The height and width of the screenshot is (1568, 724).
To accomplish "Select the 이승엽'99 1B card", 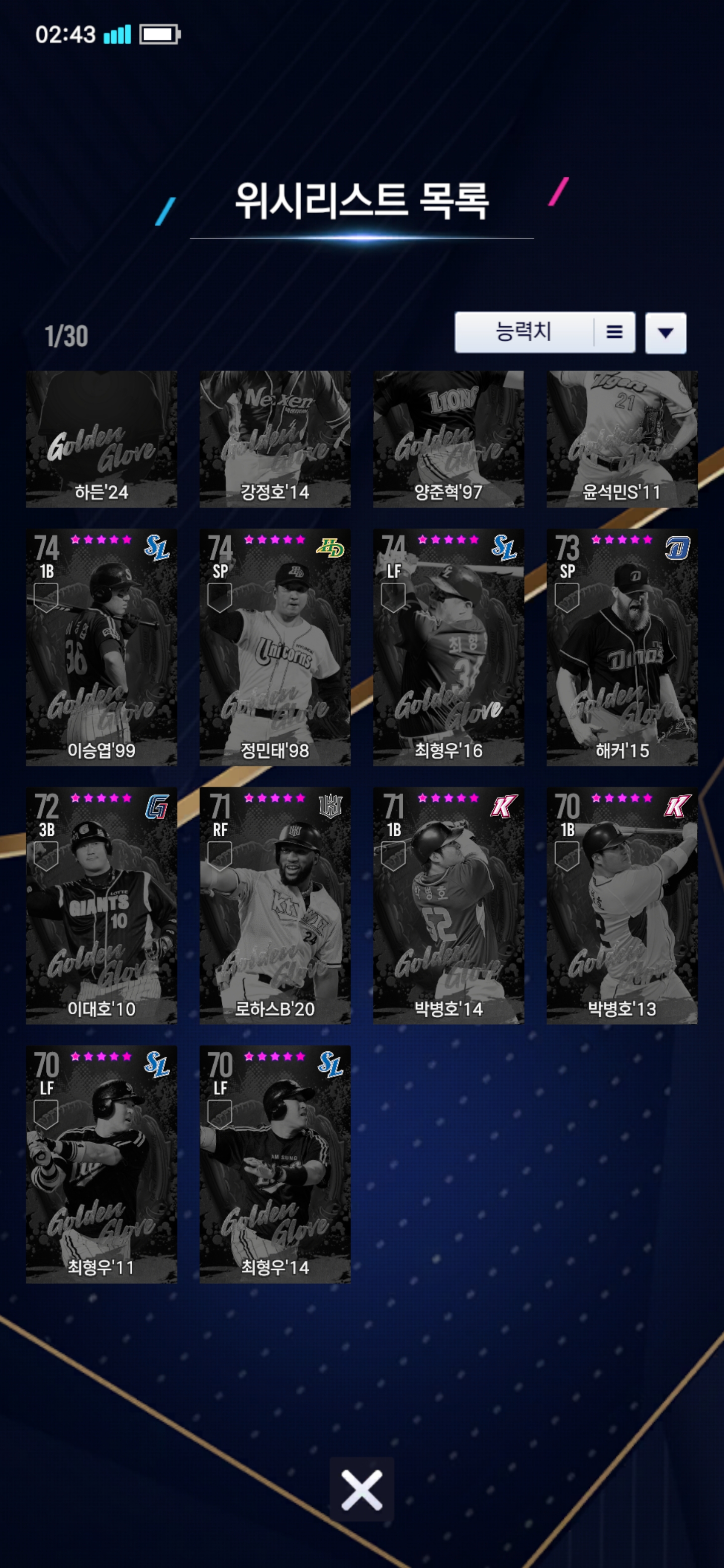I will (x=102, y=647).
